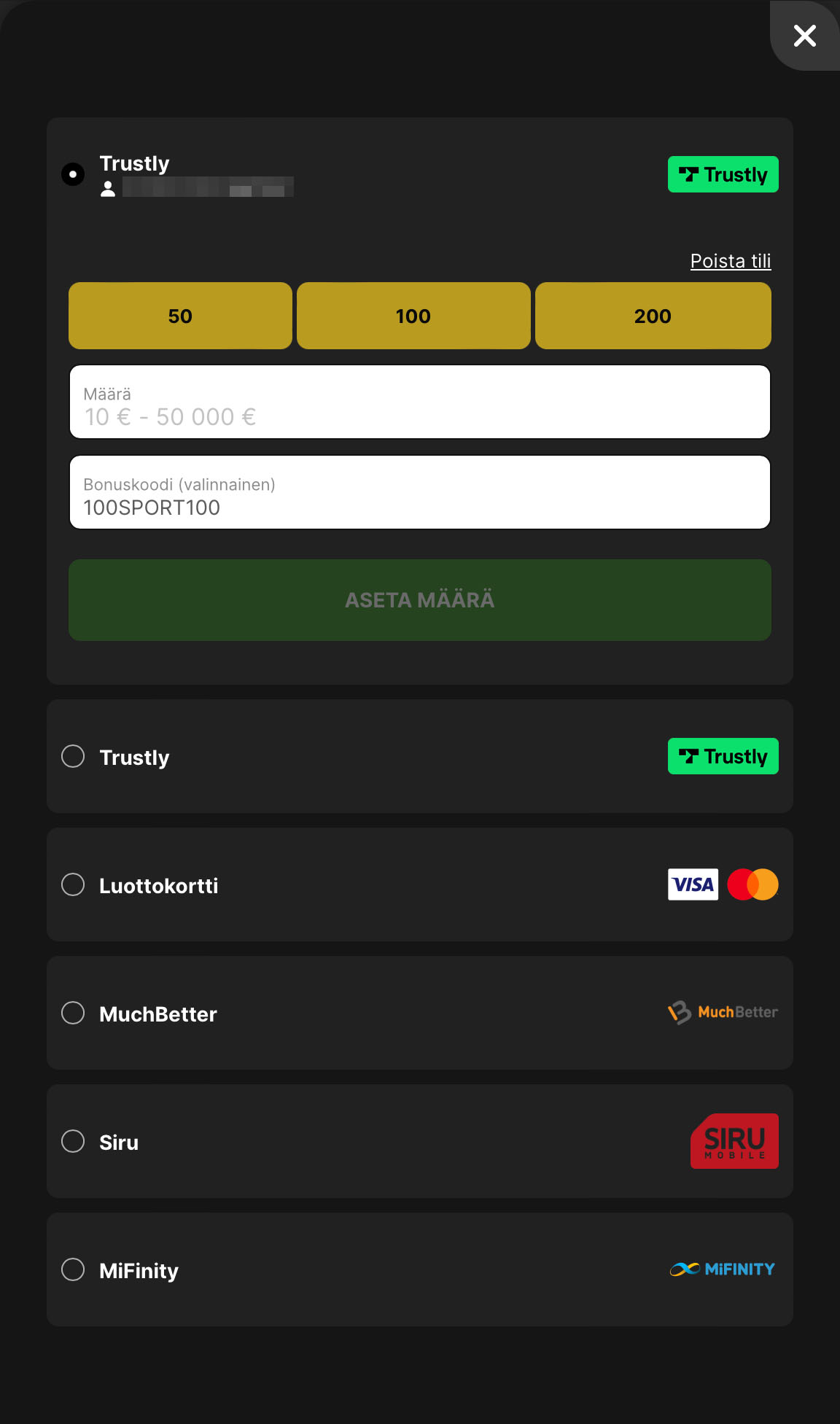Viewport: 840px width, 1424px height.
Task: Select MuchBetter payment method
Action: tap(73, 1013)
